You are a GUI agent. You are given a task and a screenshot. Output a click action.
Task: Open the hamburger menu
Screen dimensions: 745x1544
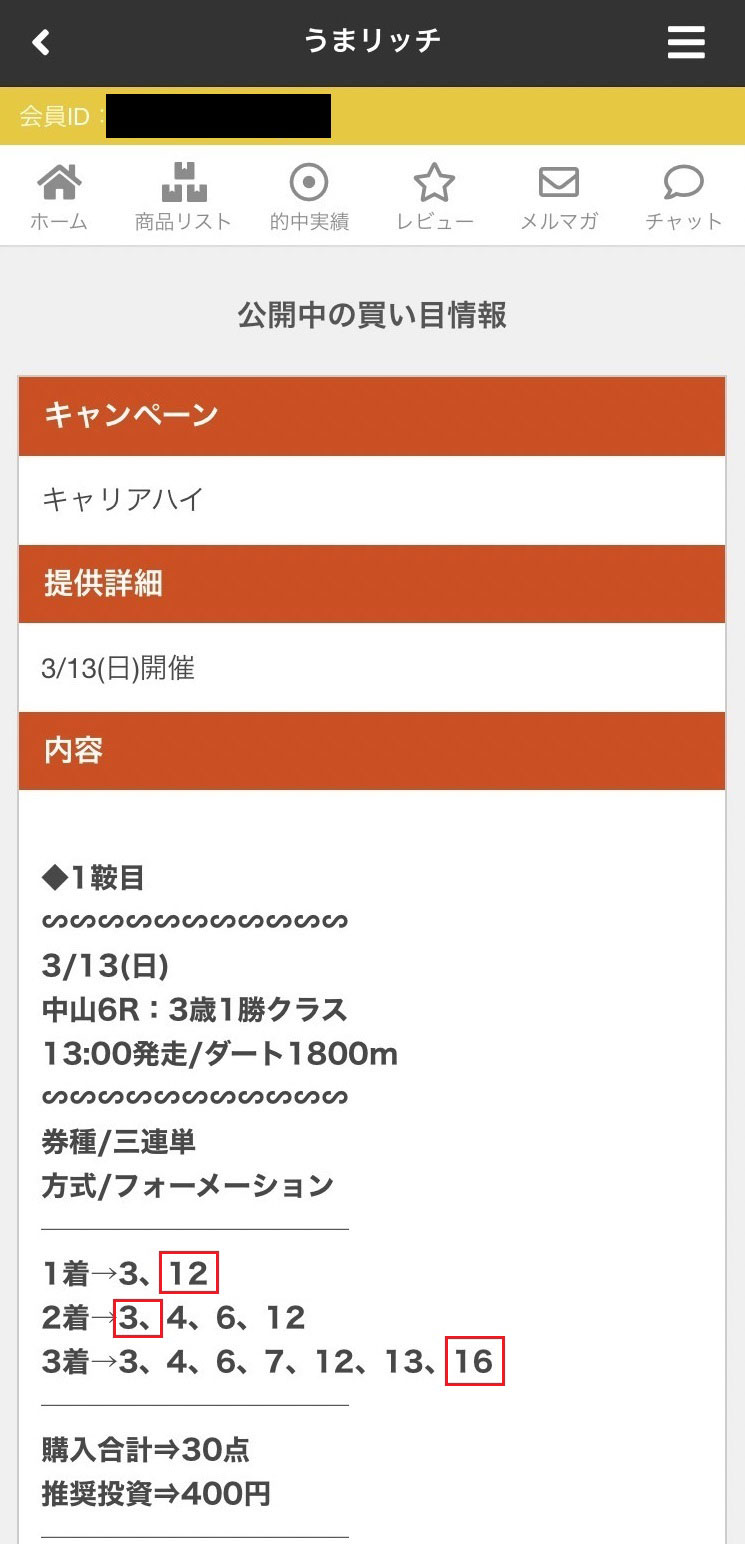[x=686, y=42]
